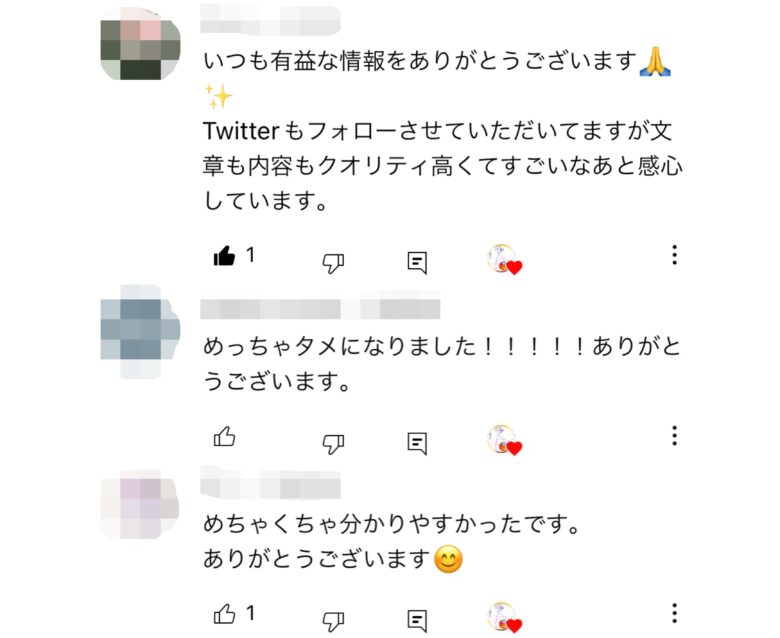Open overflow menu on the Twitter comment
Screen dimensions: 780x638
[675, 255]
